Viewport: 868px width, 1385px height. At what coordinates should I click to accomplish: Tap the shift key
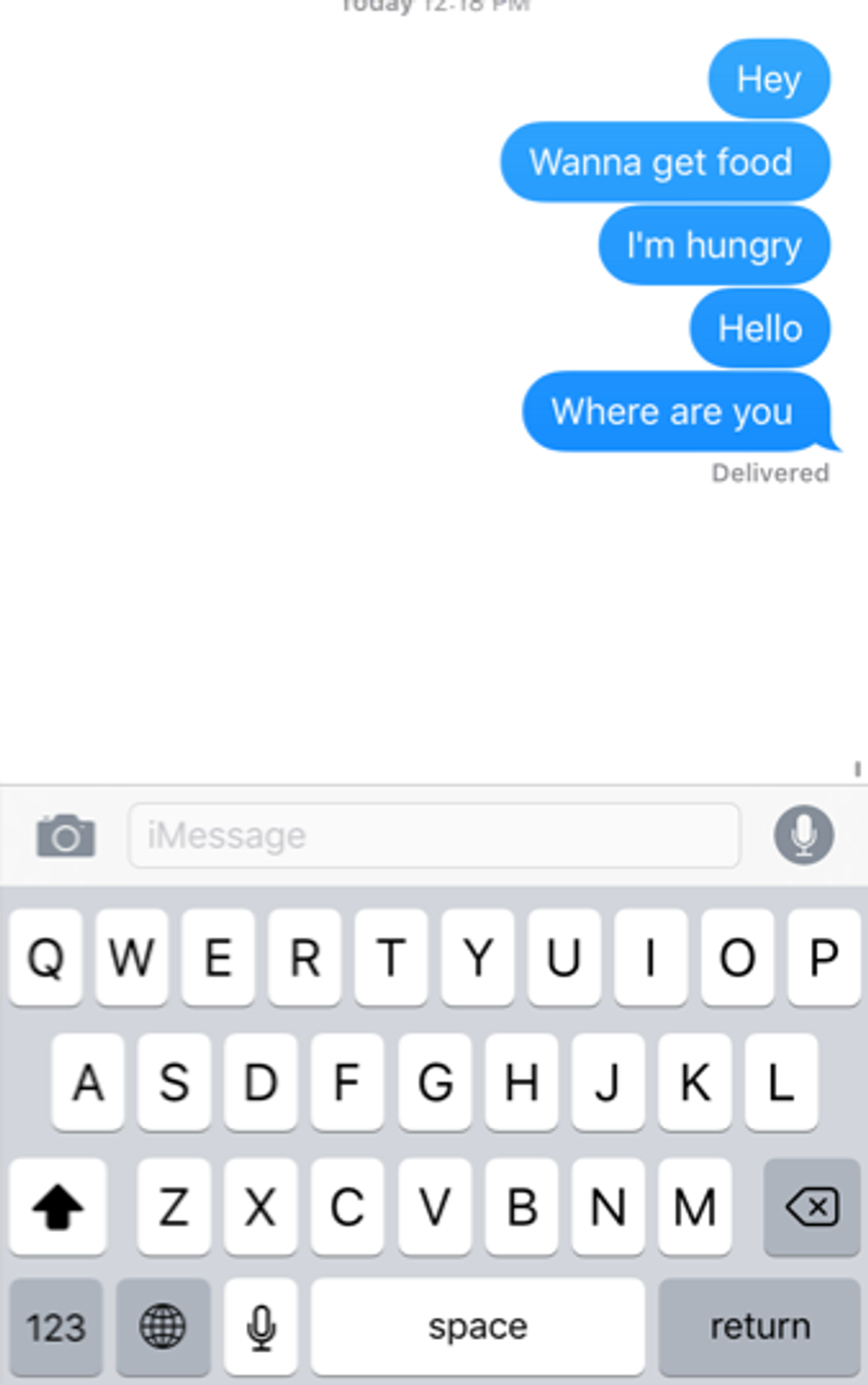pyautogui.click(x=58, y=1206)
